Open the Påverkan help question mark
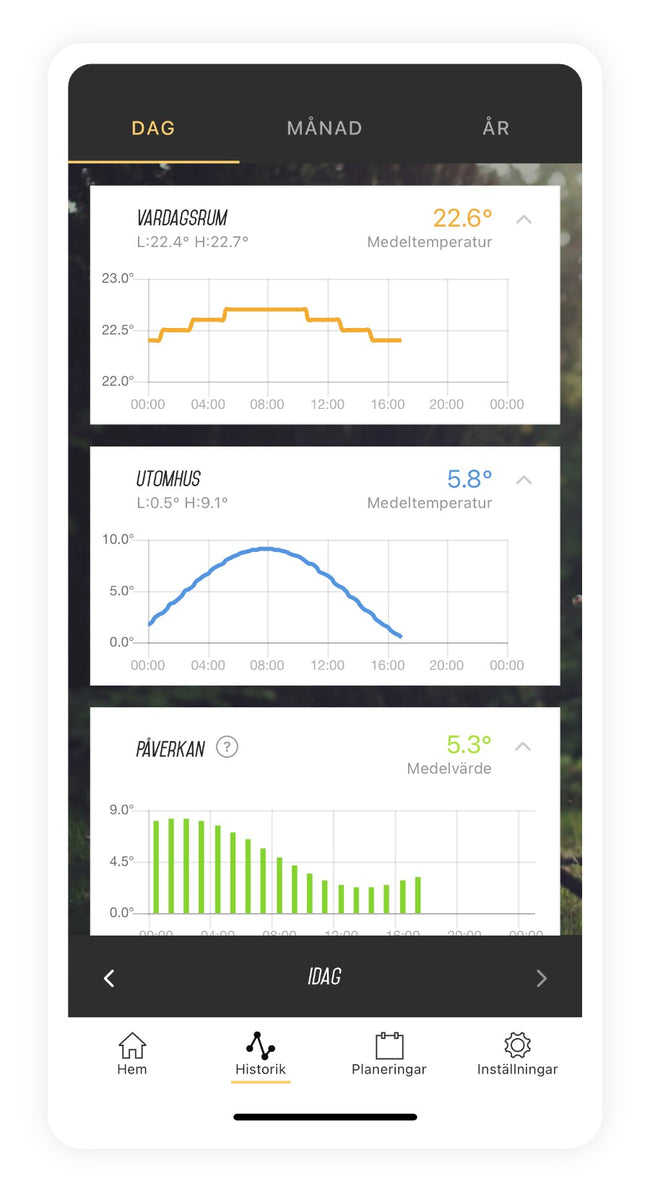The height and width of the screenshot is (1192, 650). [227, 747]
